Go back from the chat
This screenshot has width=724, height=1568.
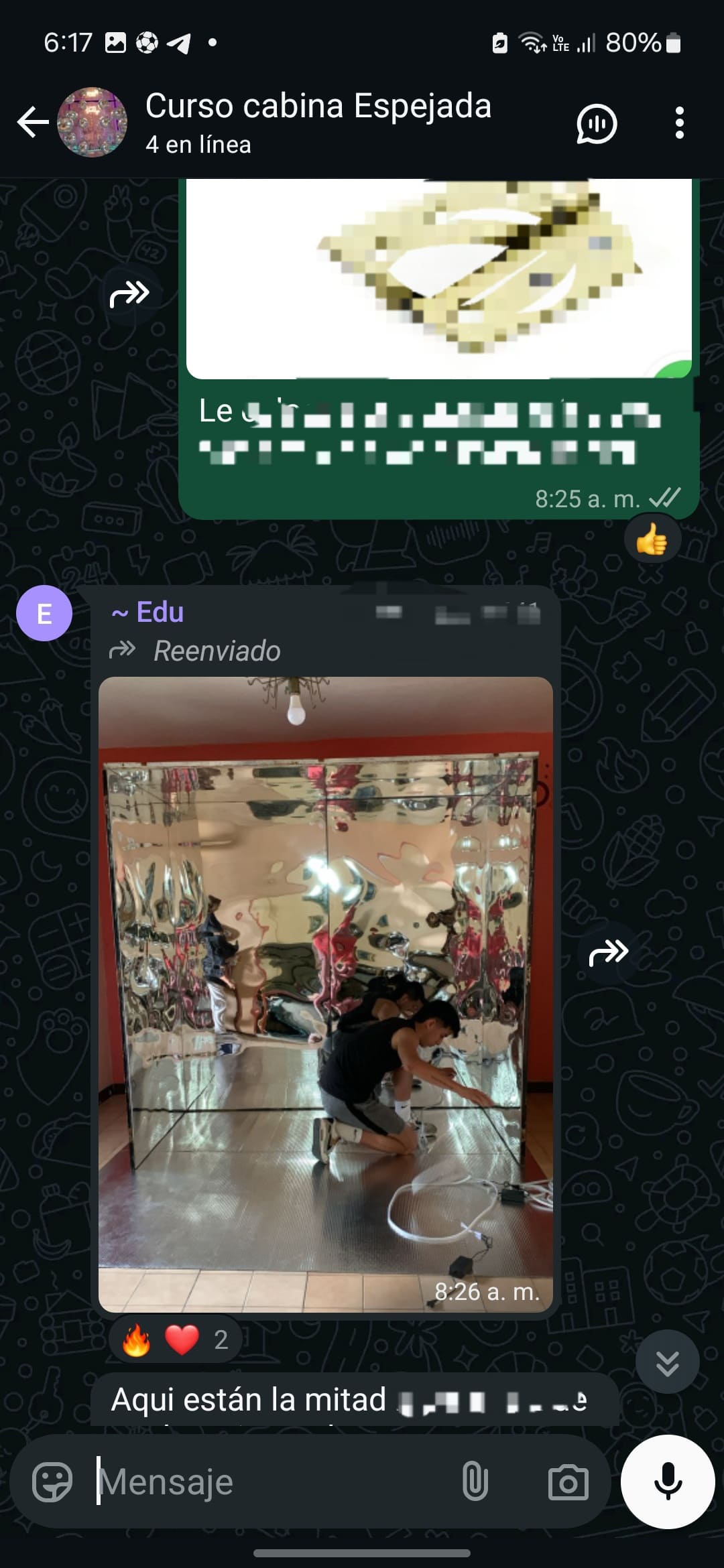click(33, 123)
